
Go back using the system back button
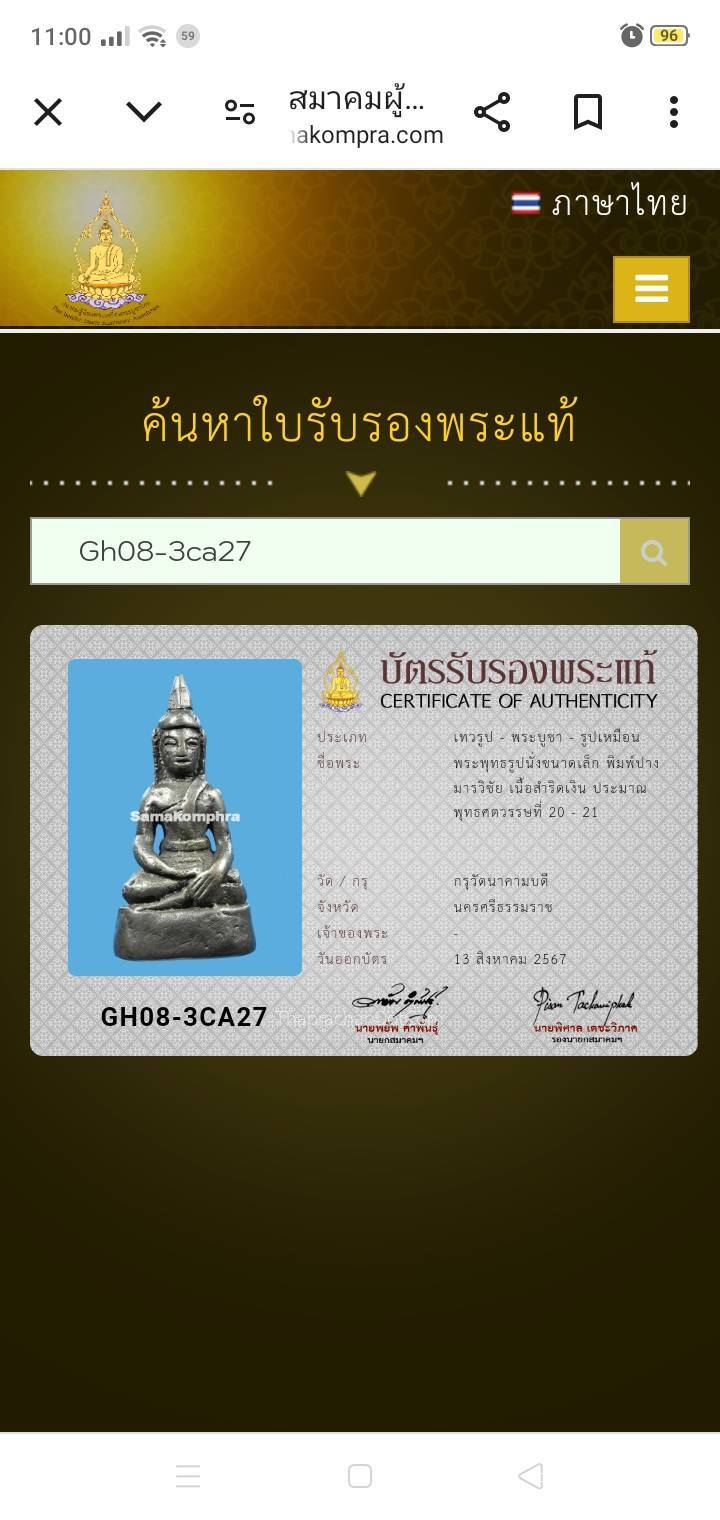(x=531, y=1476)
